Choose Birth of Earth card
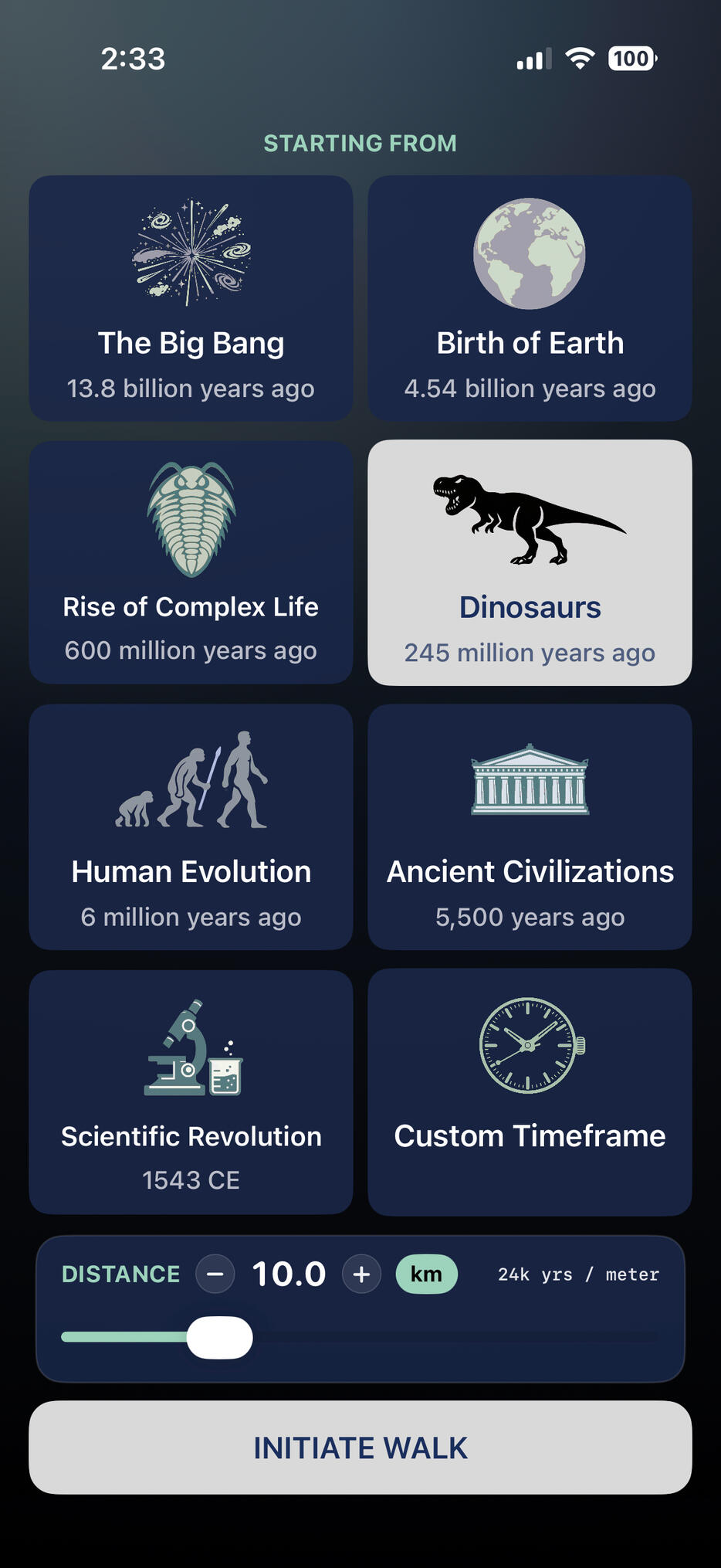 pos(530,298)
